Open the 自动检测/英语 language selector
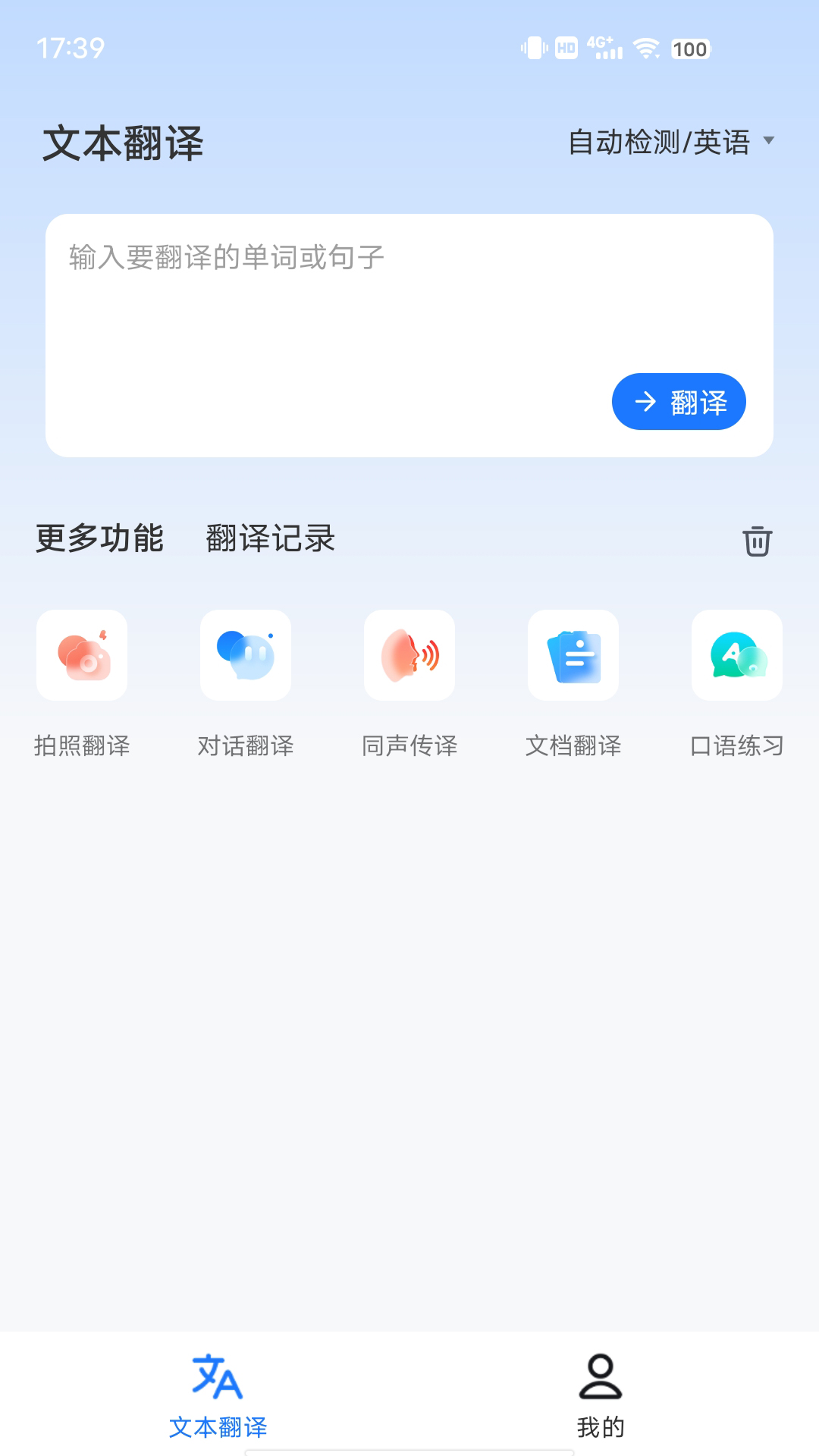Image resolution: width=819 pixels, height=1456 pixels. pos(658,141)
